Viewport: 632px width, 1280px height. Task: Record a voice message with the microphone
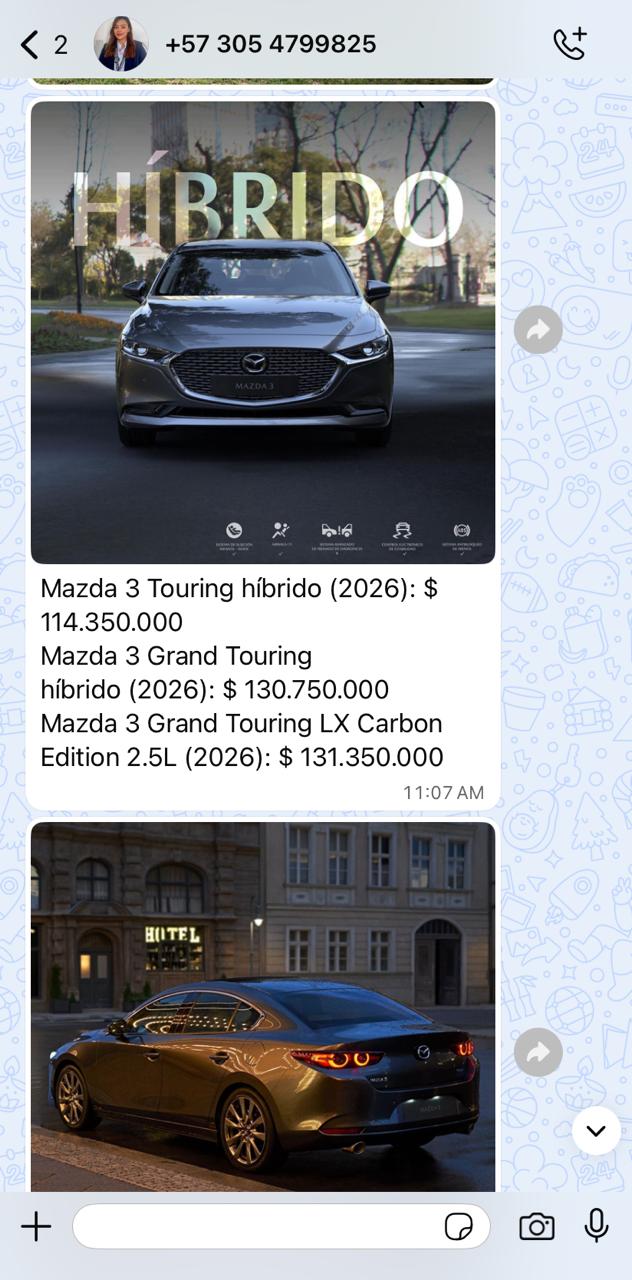(x=597, y=1226)
